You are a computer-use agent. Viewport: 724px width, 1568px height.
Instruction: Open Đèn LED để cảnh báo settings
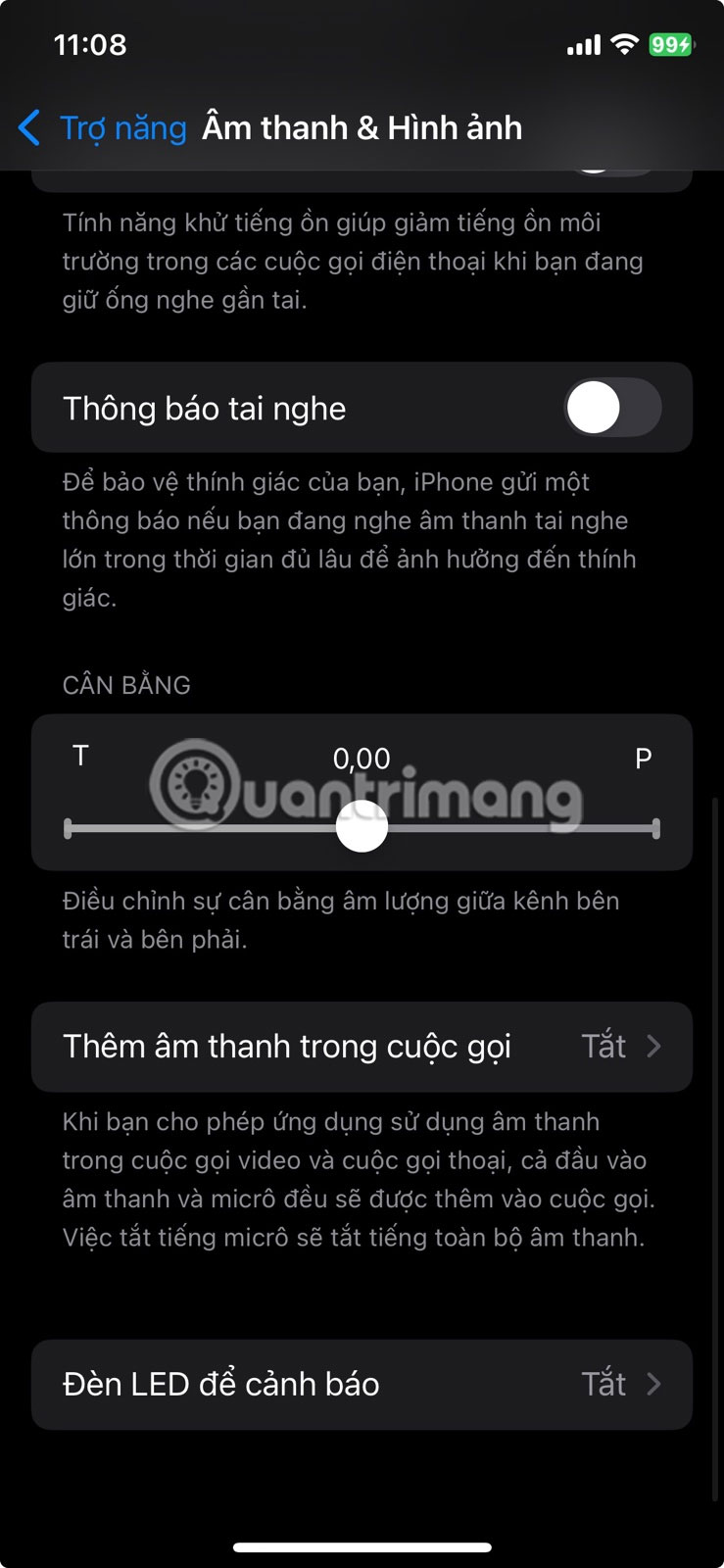click(362, 1384)
